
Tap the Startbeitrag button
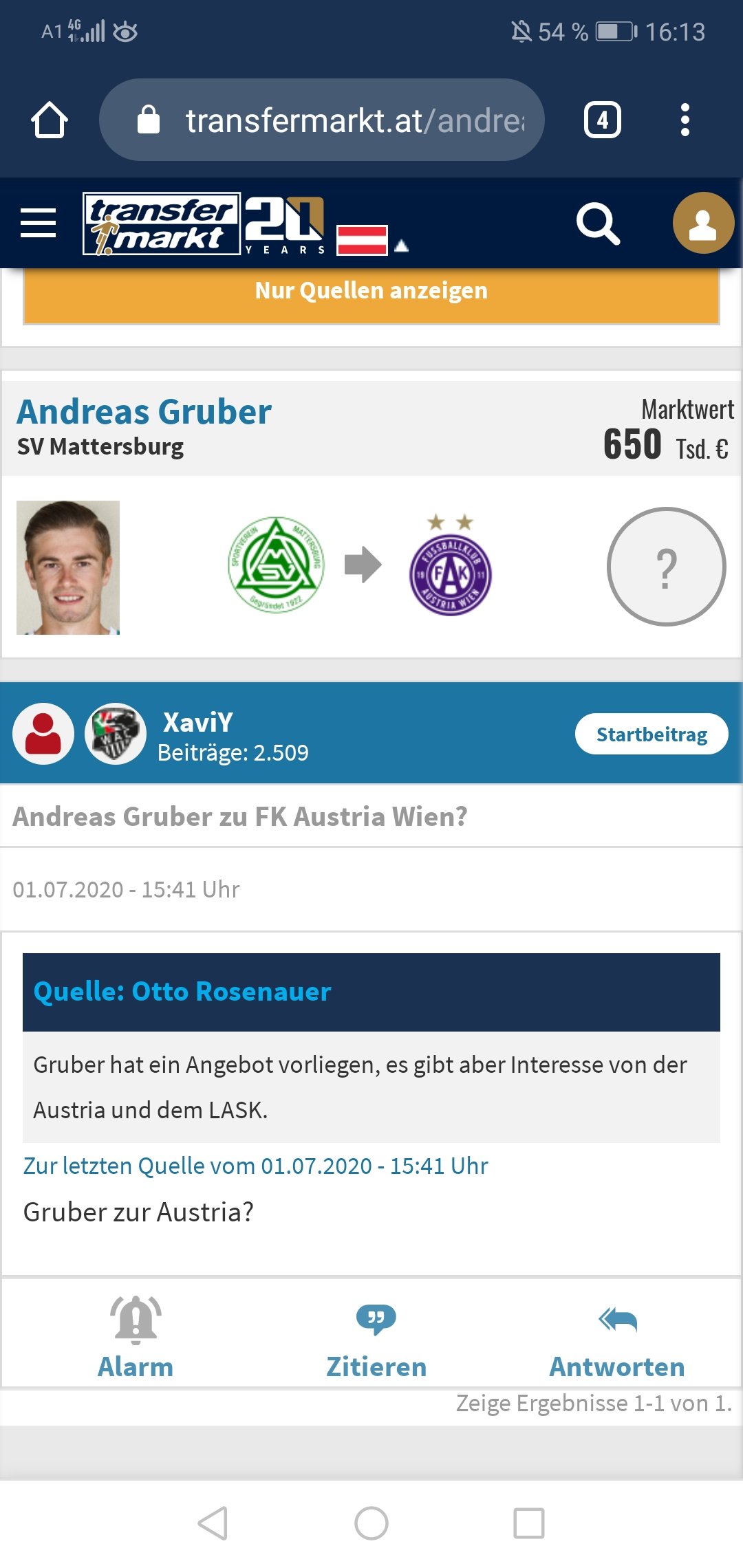(x=652, y=734)
